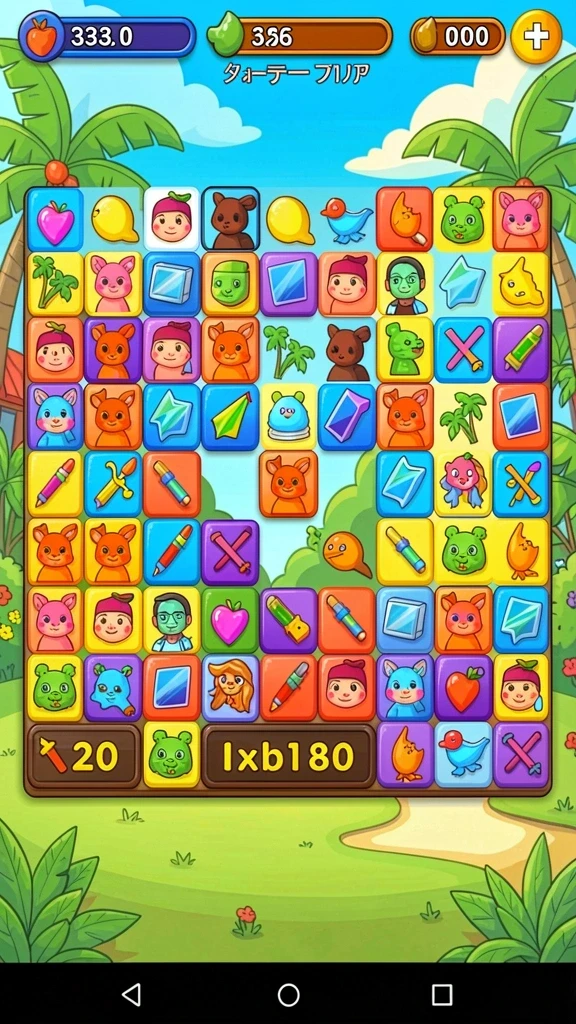Image resolution: width=576 pixels, height=1024 pixels.
Task: Tap the purple blob creature tile
Action: (x=113, y=688)
